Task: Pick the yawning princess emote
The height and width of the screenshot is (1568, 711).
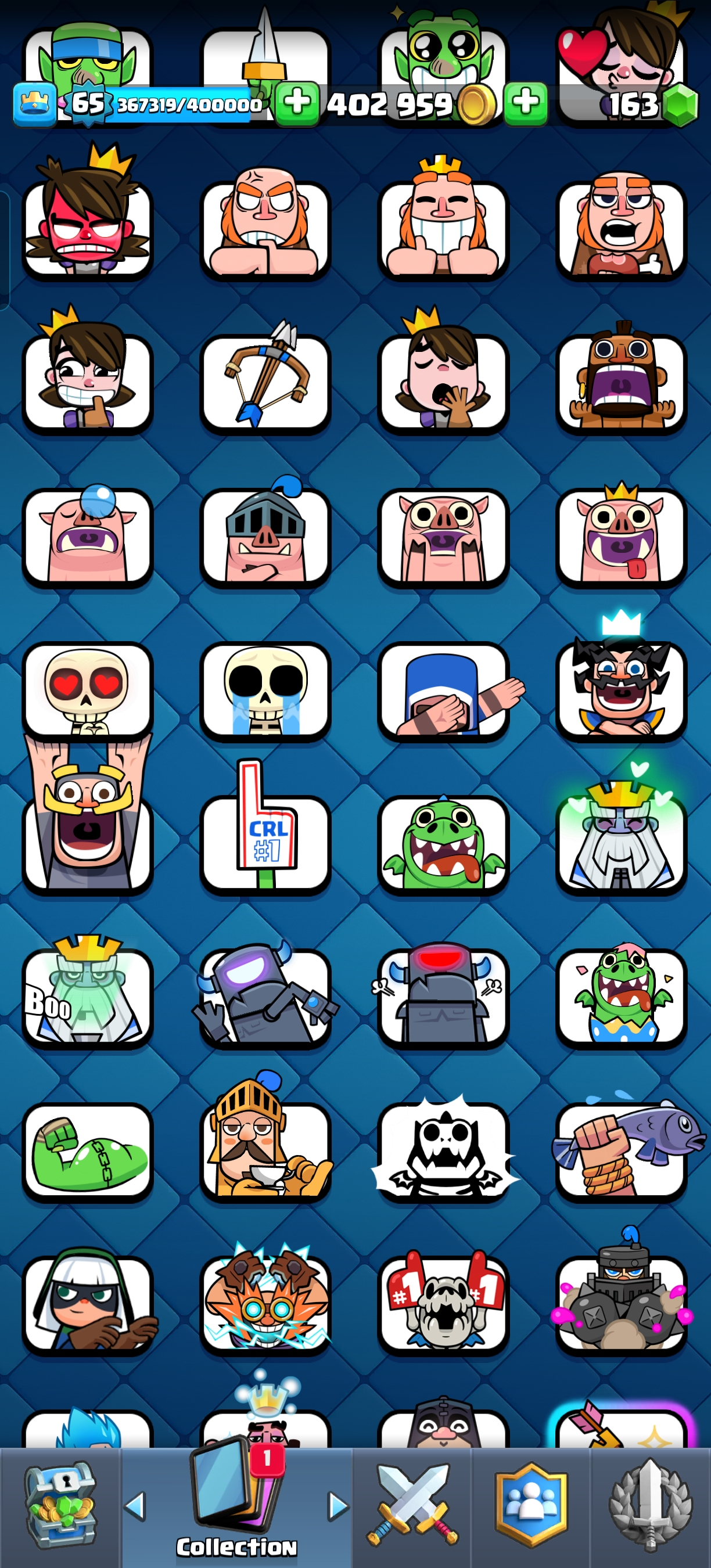Action: 443,382
